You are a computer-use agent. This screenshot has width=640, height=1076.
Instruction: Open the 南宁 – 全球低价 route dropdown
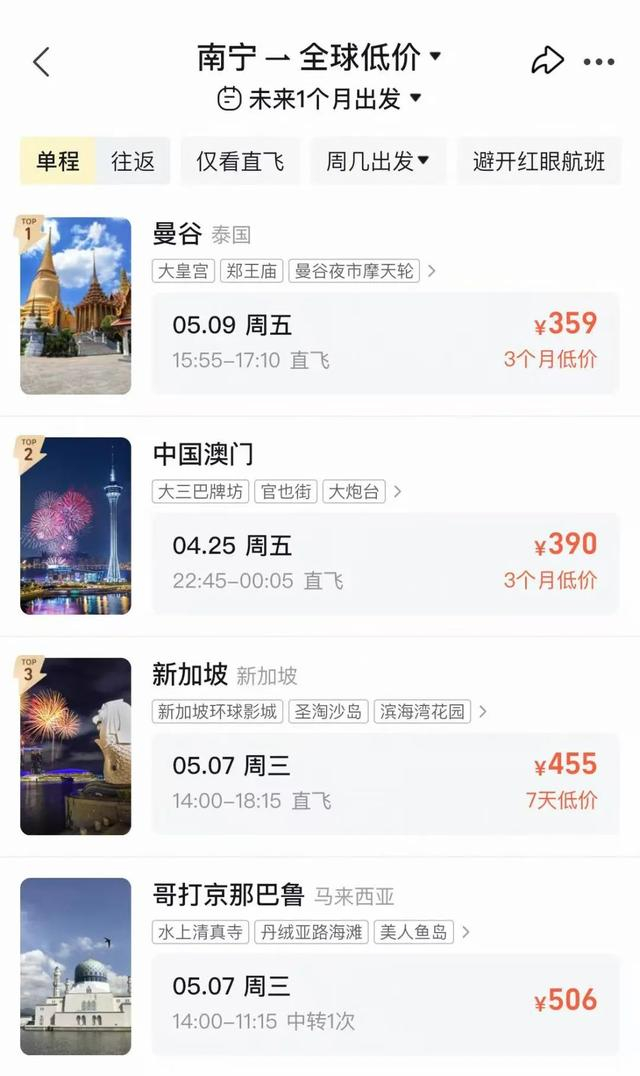320,58
